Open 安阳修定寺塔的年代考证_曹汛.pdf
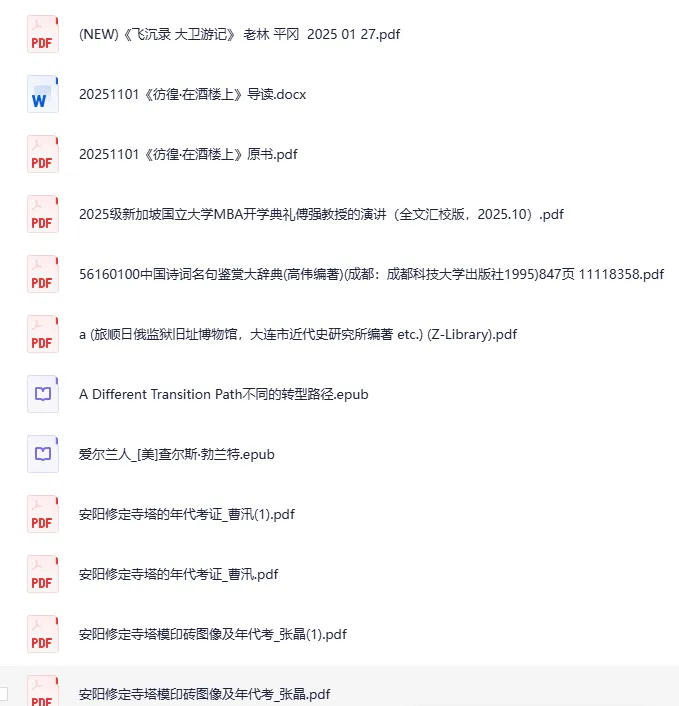Screen dimensions: 679x706 [178, 574]
